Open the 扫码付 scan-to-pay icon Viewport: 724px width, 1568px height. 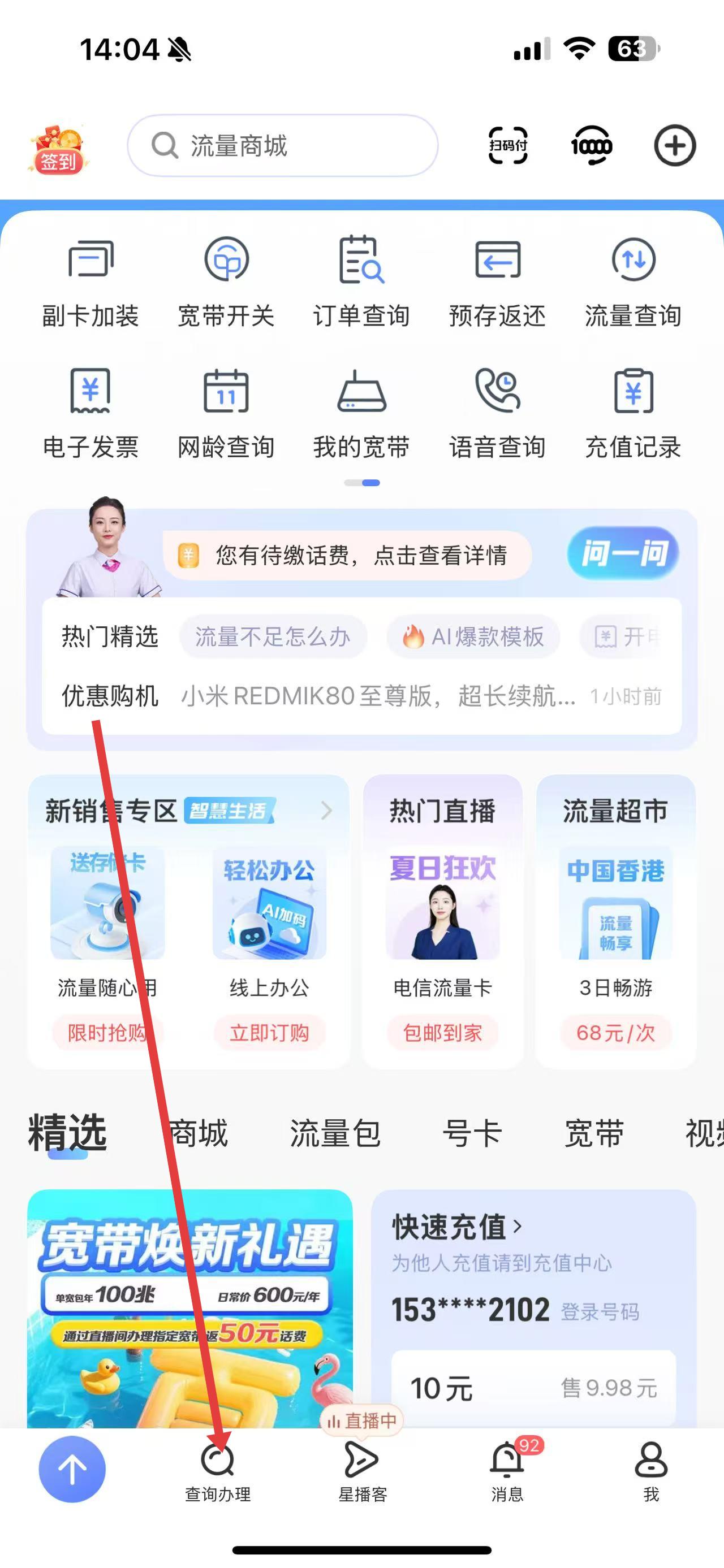(x=508, y=145)
